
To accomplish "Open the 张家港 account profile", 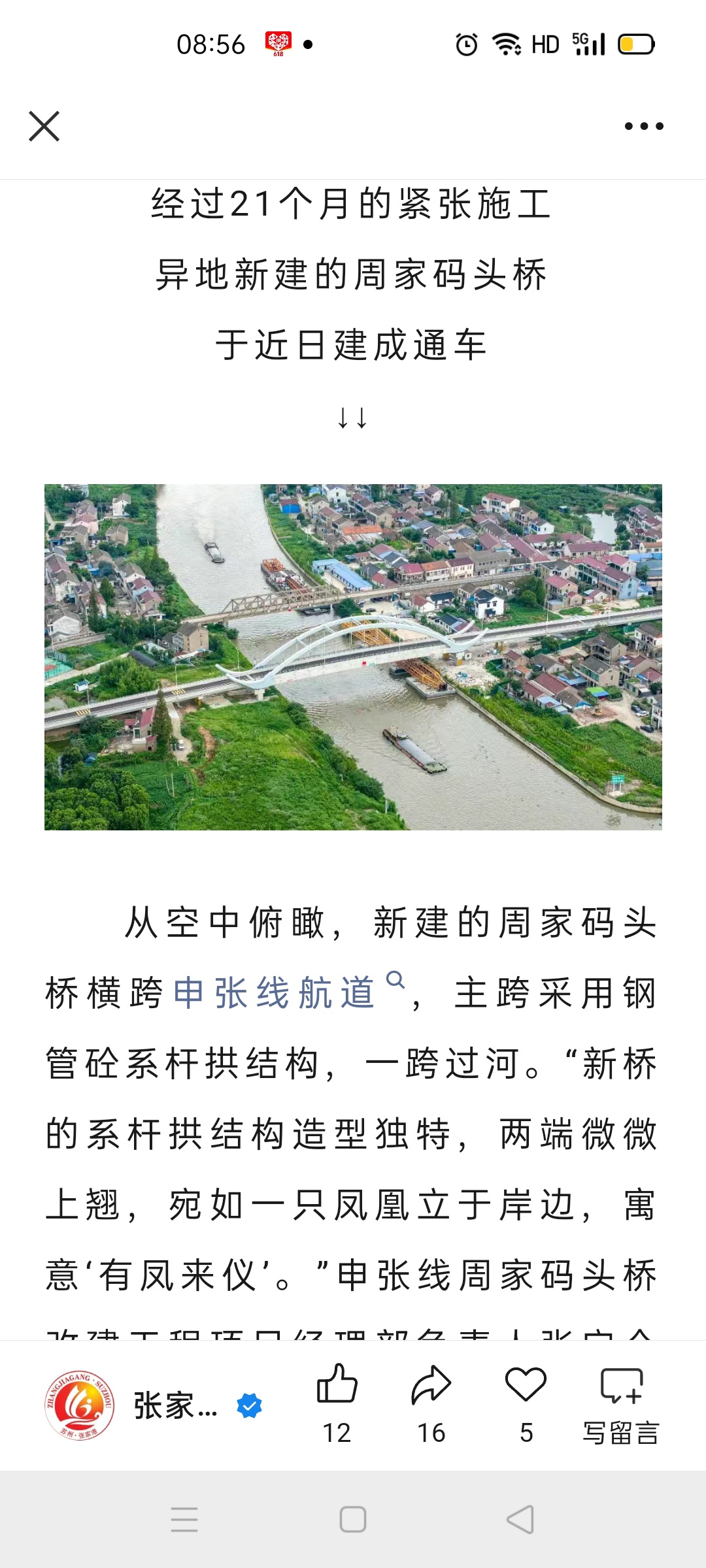I will [153, 1405].
